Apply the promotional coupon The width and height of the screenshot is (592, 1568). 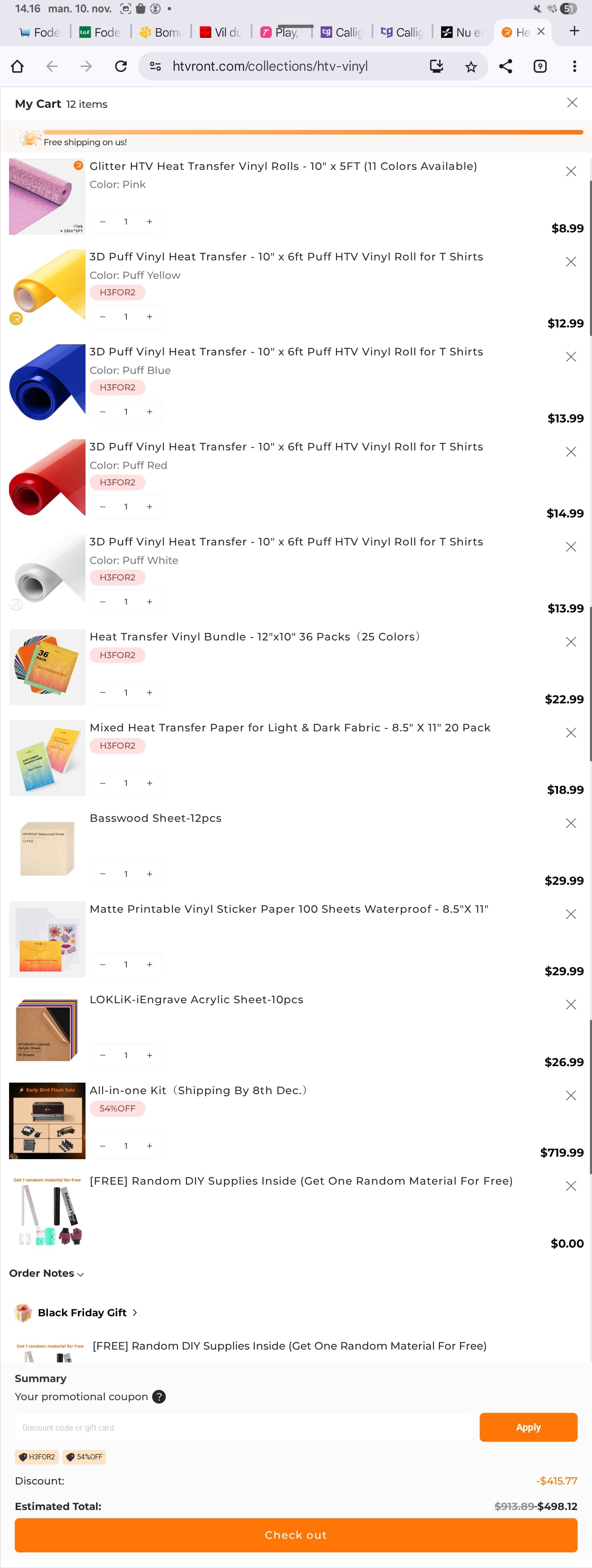pos(527,1427)
